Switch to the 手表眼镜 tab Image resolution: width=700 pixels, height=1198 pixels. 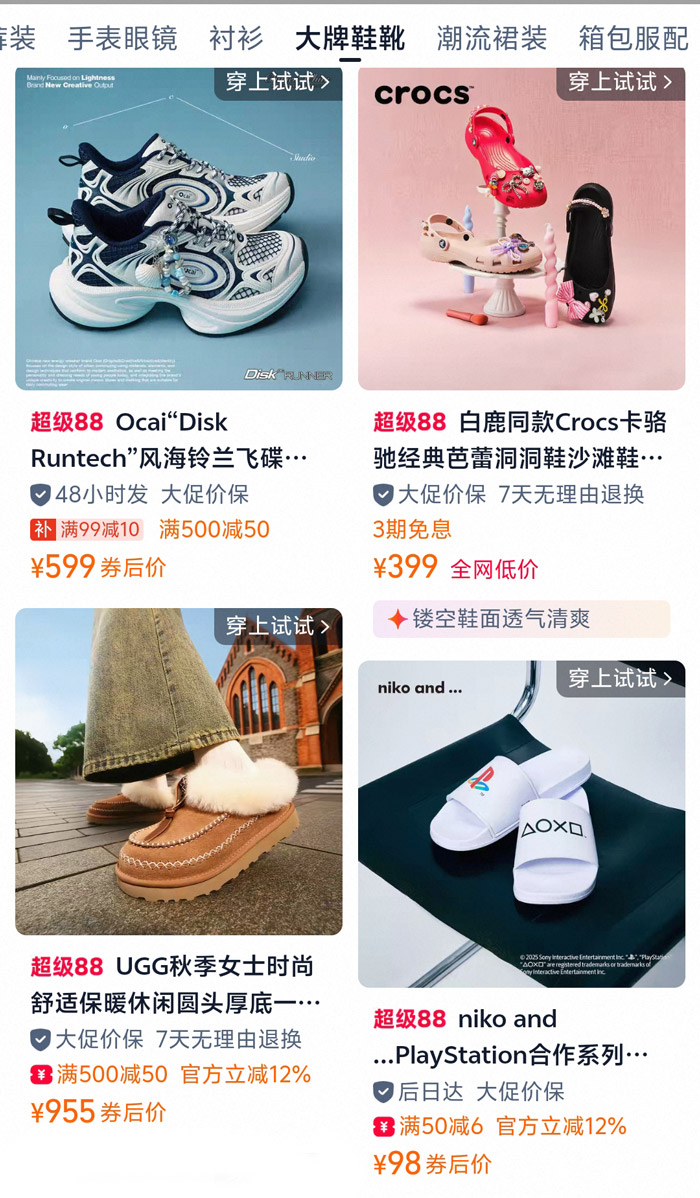click(122, 37)
